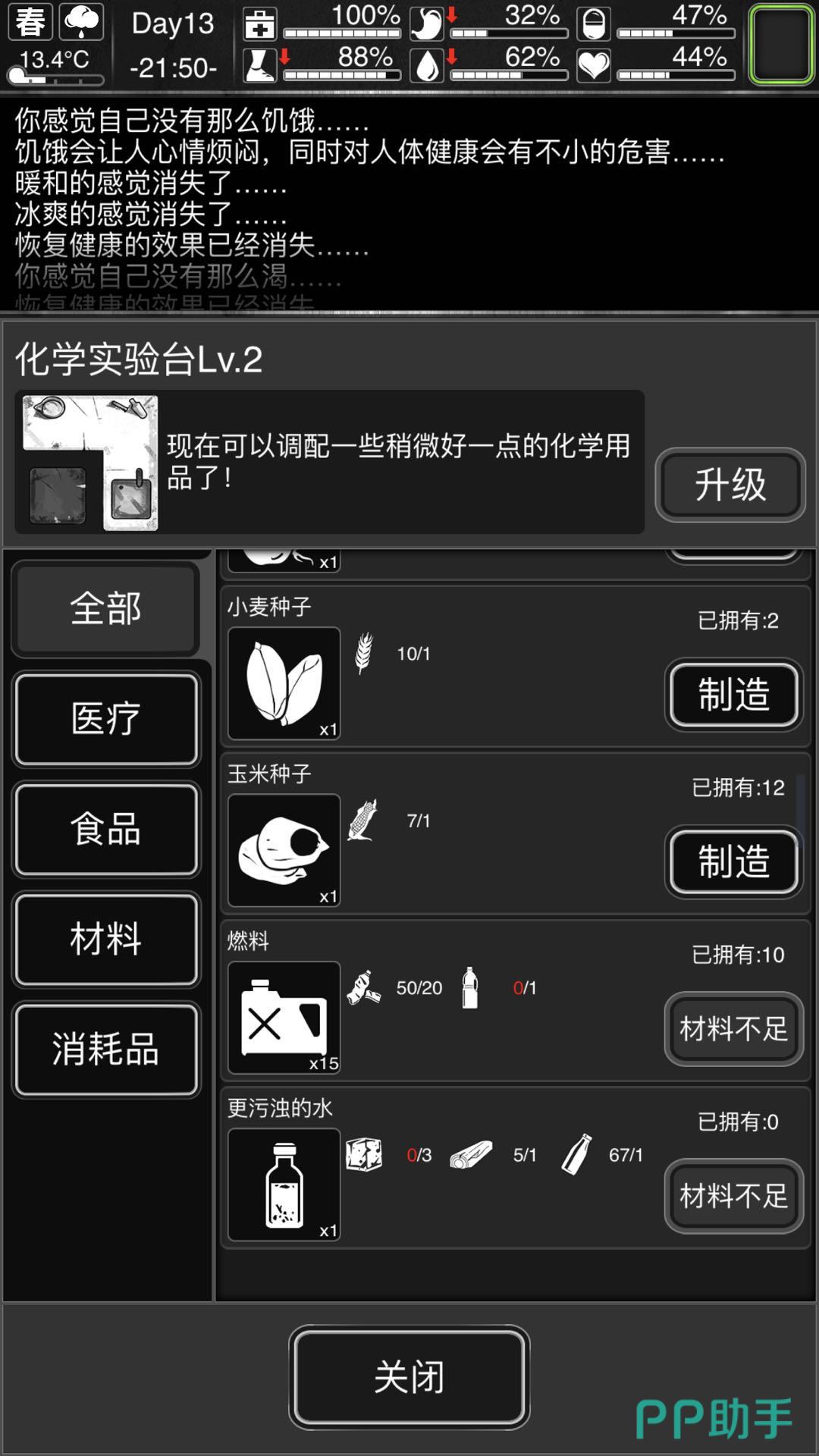Tap 材料不足 button for 更污浊的水
This screenshot has width=819, height=1456.
(x=733, y=1196)
